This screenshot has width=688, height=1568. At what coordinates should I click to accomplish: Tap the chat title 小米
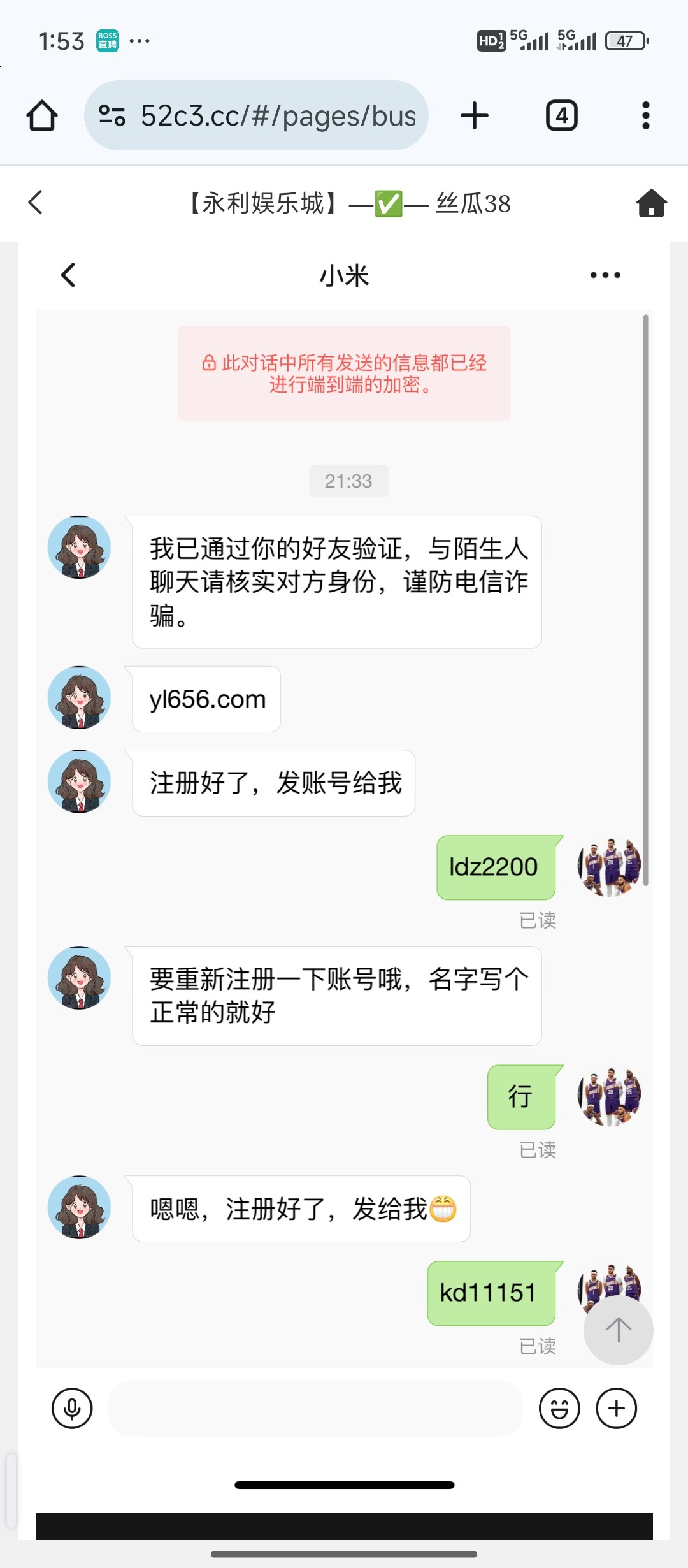[344, 274]
